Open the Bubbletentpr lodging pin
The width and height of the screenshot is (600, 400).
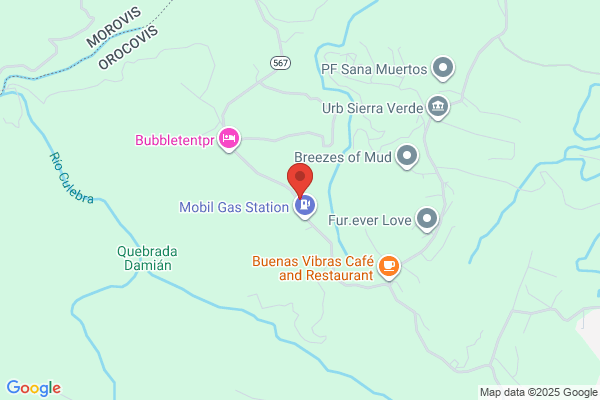[x=229, y=139]
